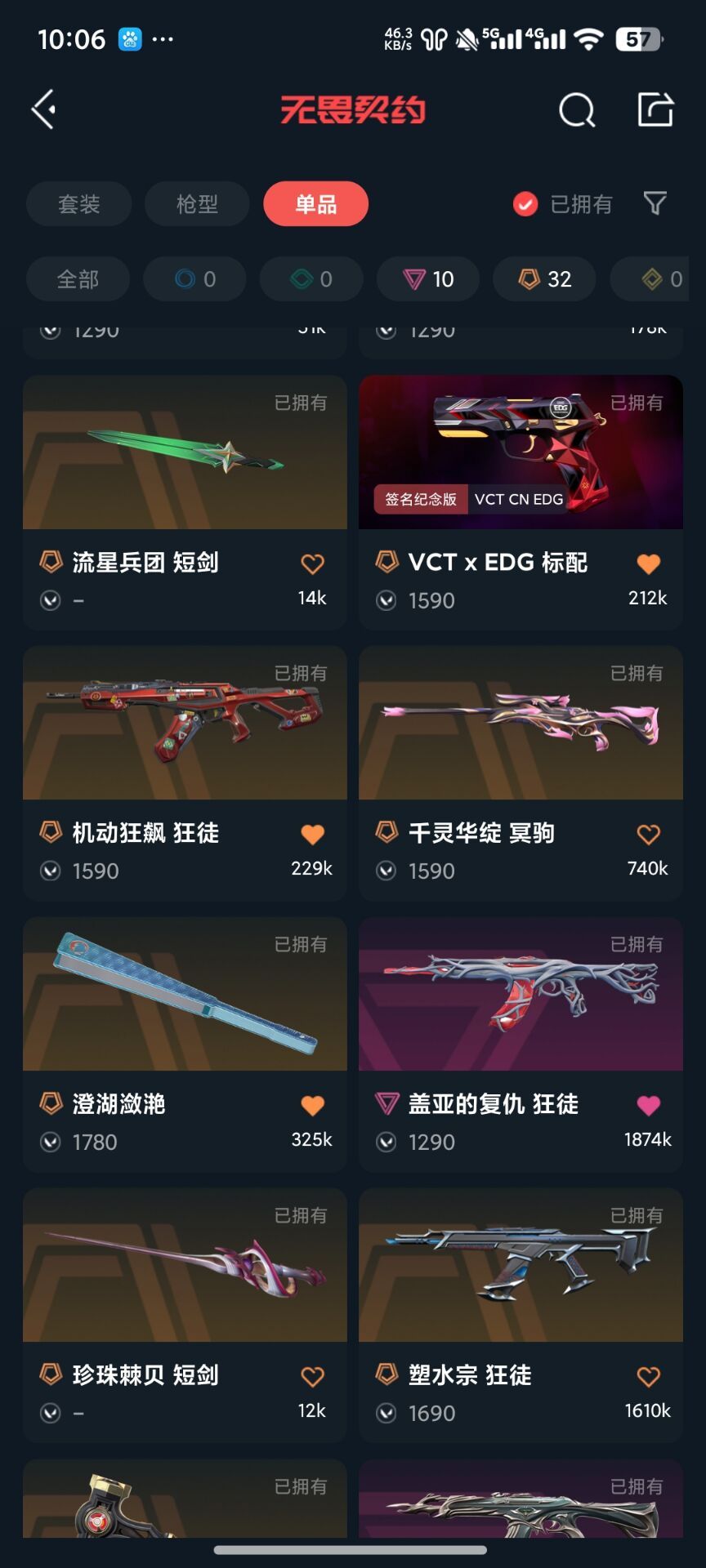The height and width of the screenshot is (1568, 706).
Task: Go back using the top-left arrow
Action: click(43, 109)
